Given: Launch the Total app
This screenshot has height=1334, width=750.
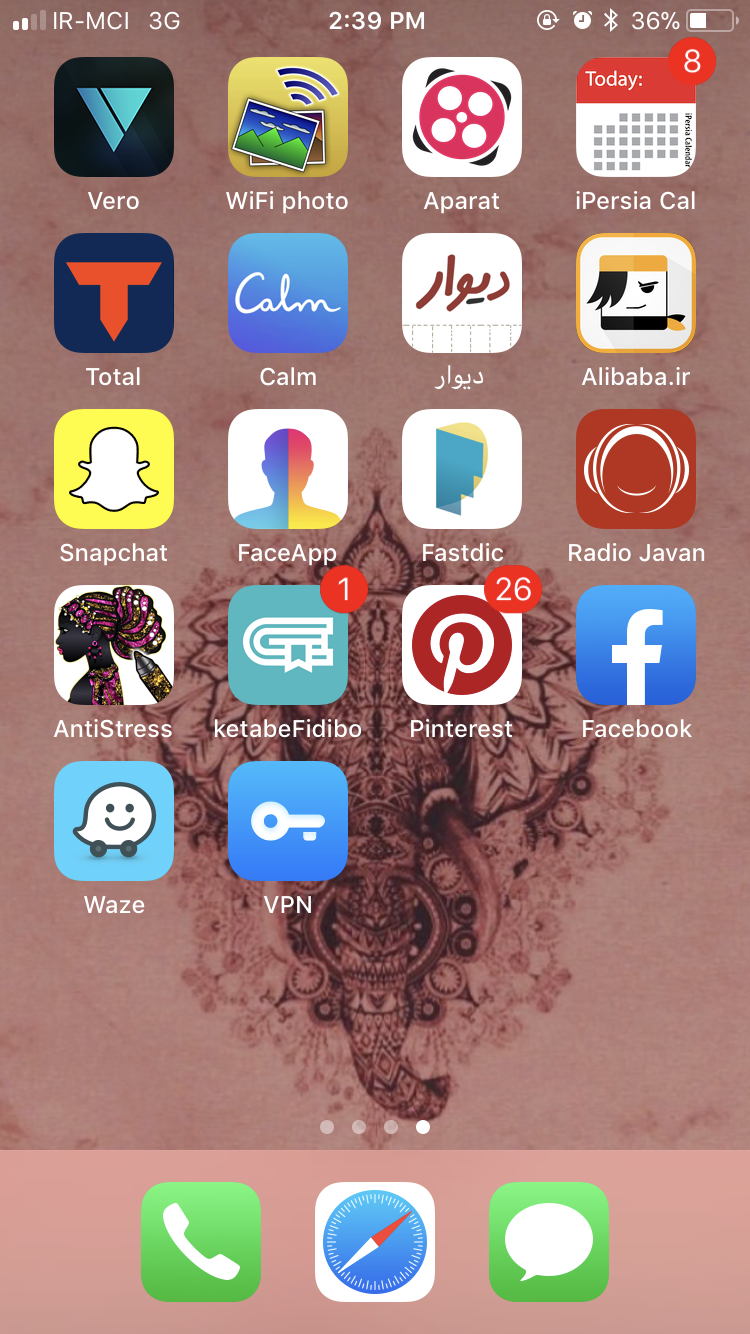Looking at the screenshot, I should [114, 293].
